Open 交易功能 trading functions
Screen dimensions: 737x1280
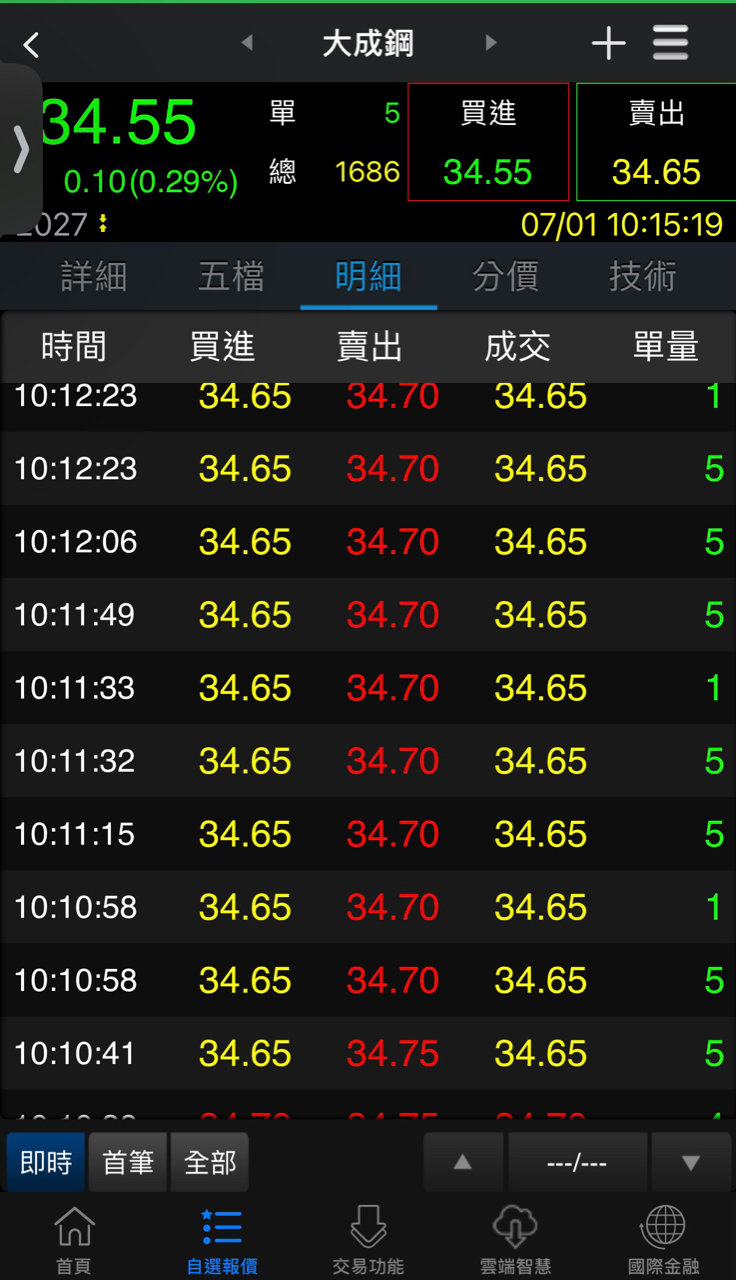pyautogui.click(x=368, y=1240)
